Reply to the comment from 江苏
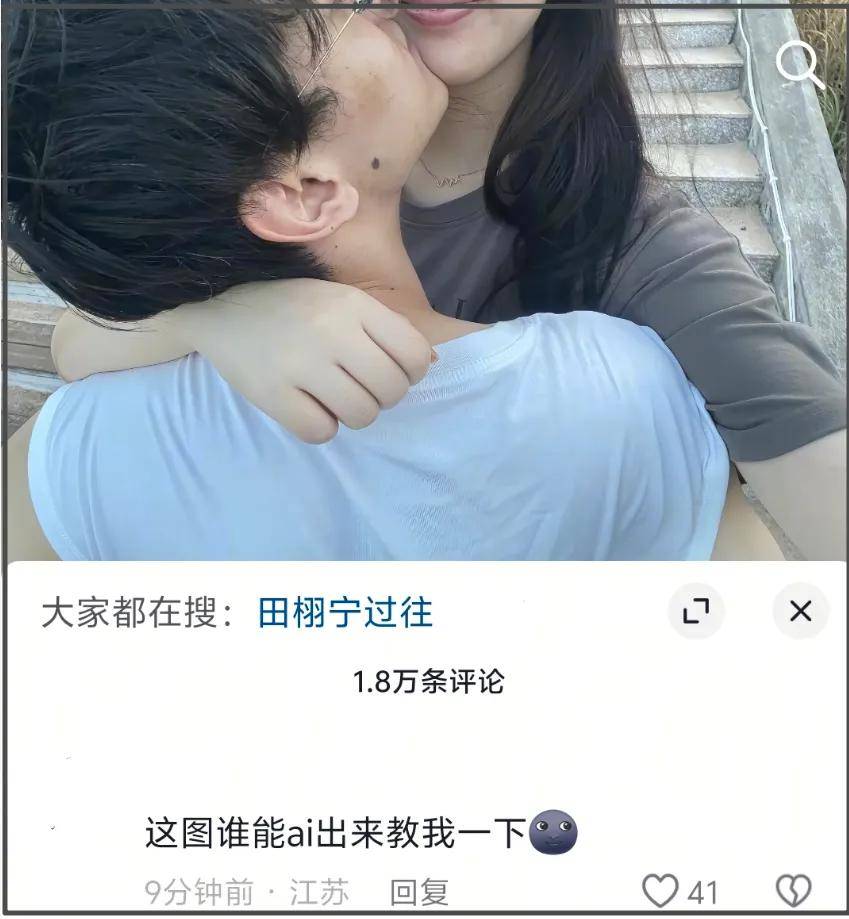The image size is (849, 919). (x=418, y=891)
